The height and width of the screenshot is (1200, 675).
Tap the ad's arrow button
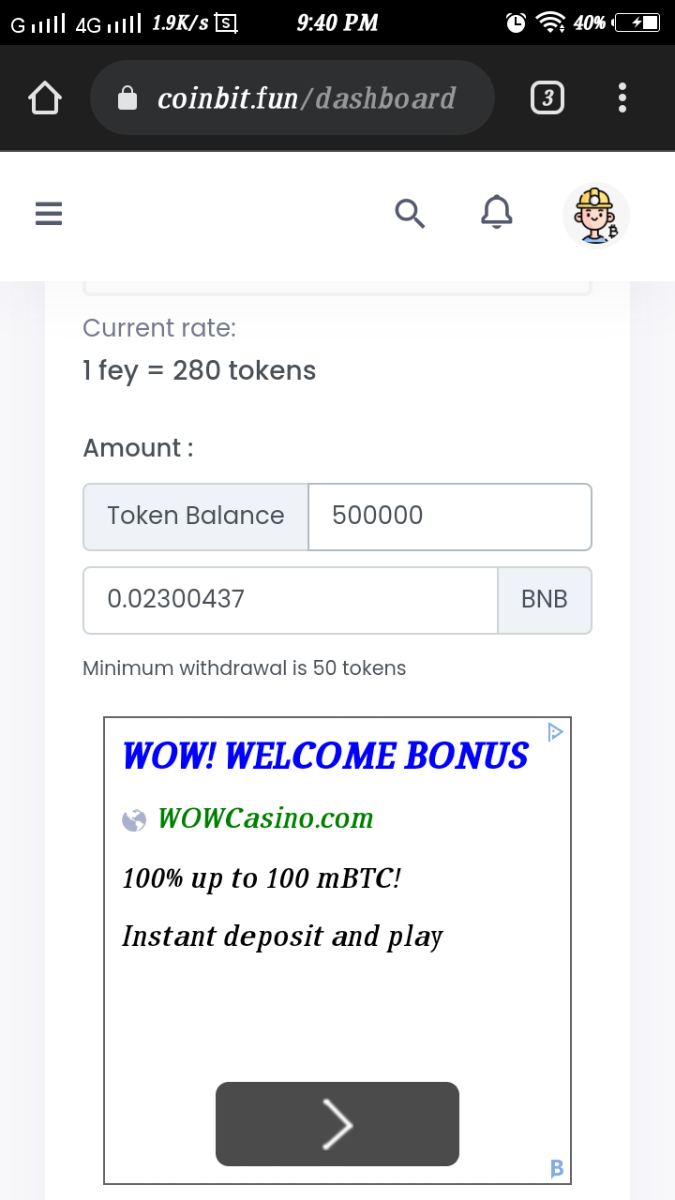(x=337, y=1124)
